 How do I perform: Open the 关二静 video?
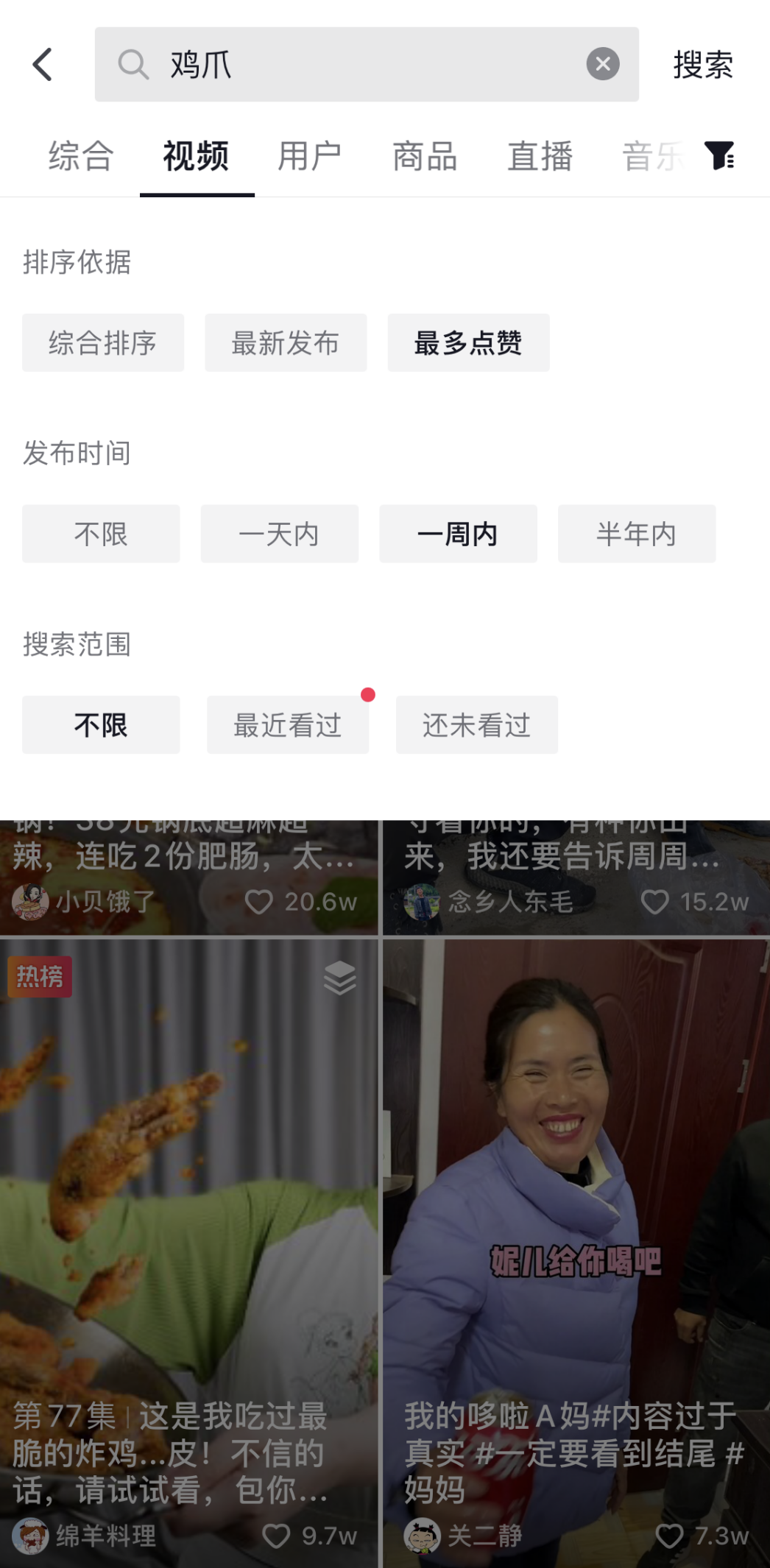coord(576,1253)
